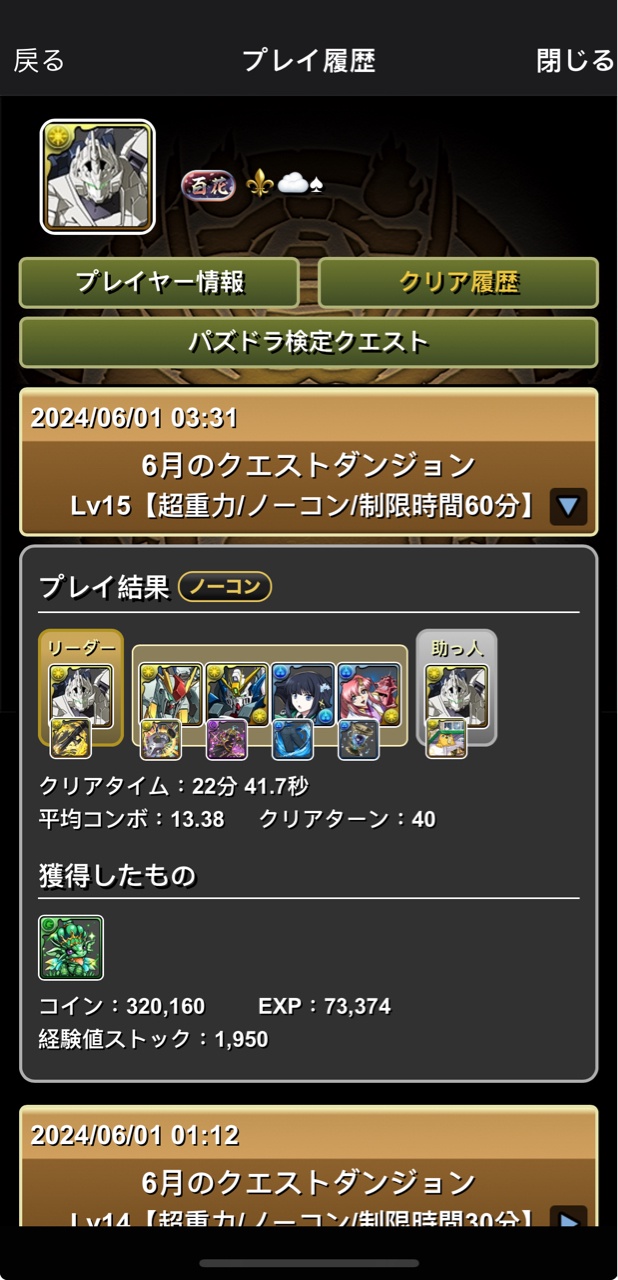Tap the player's avatar icon at top
Viewport: 618px width, 1280px height.
pos(97,177)
